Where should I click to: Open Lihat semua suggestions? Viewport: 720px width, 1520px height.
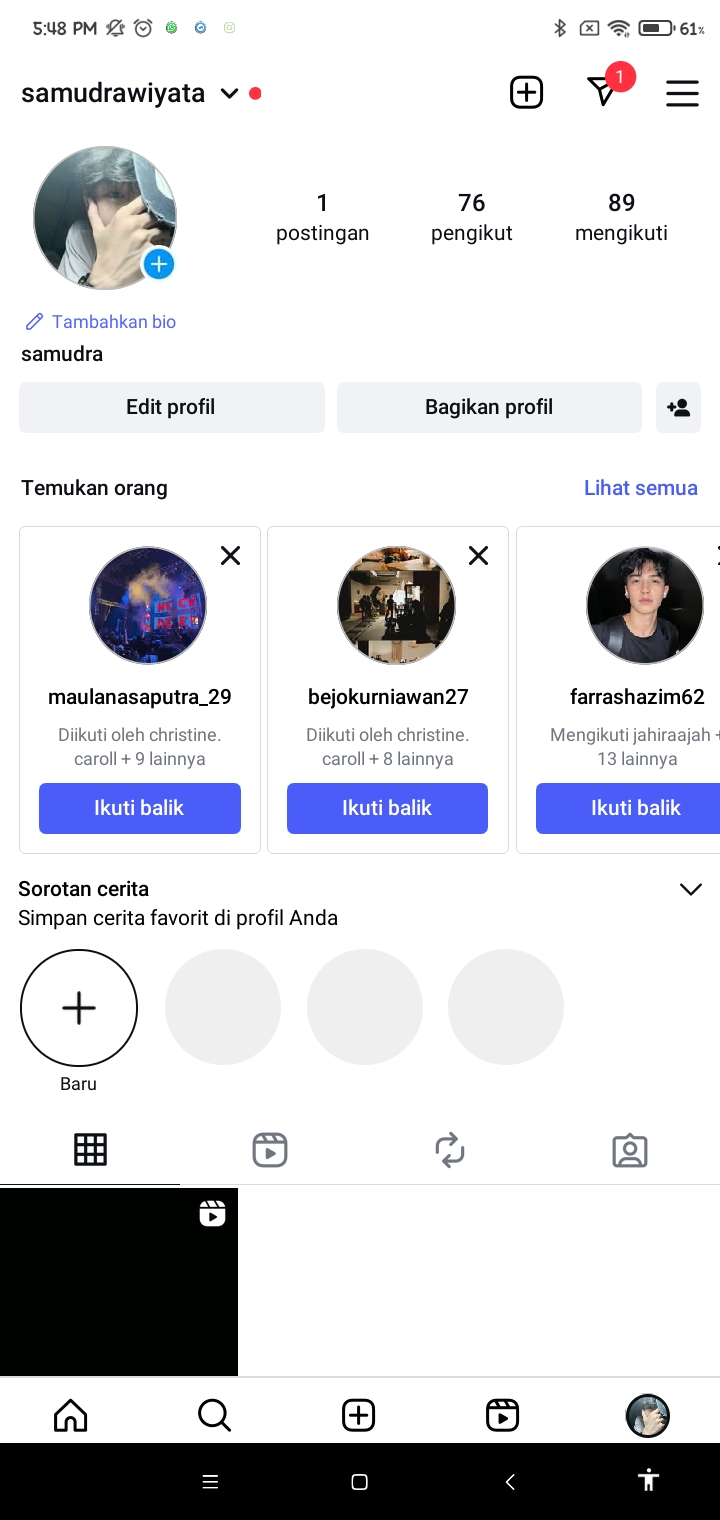[x=640, y=488]
